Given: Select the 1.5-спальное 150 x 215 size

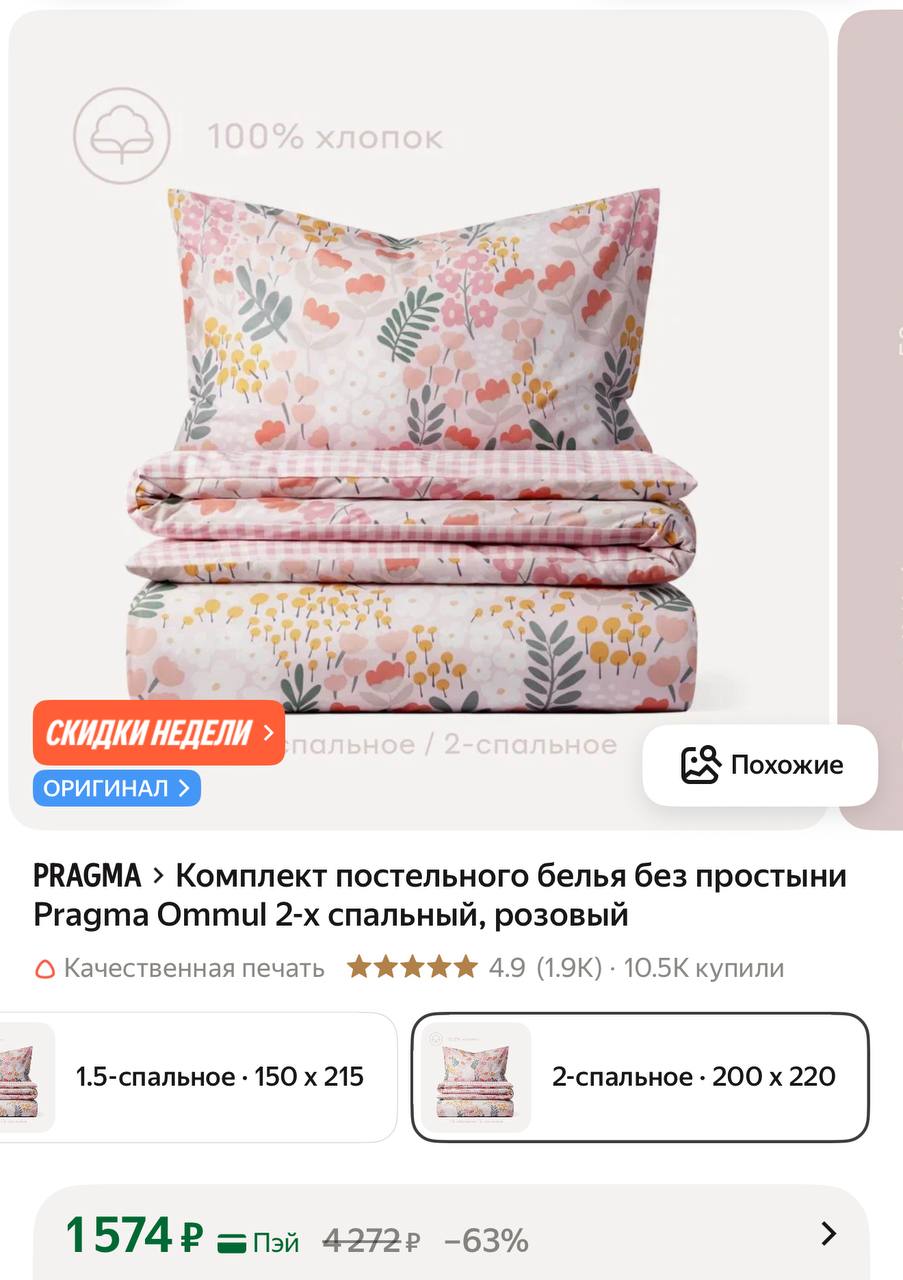Looking at the screenshot, I should pos(198,1077).
